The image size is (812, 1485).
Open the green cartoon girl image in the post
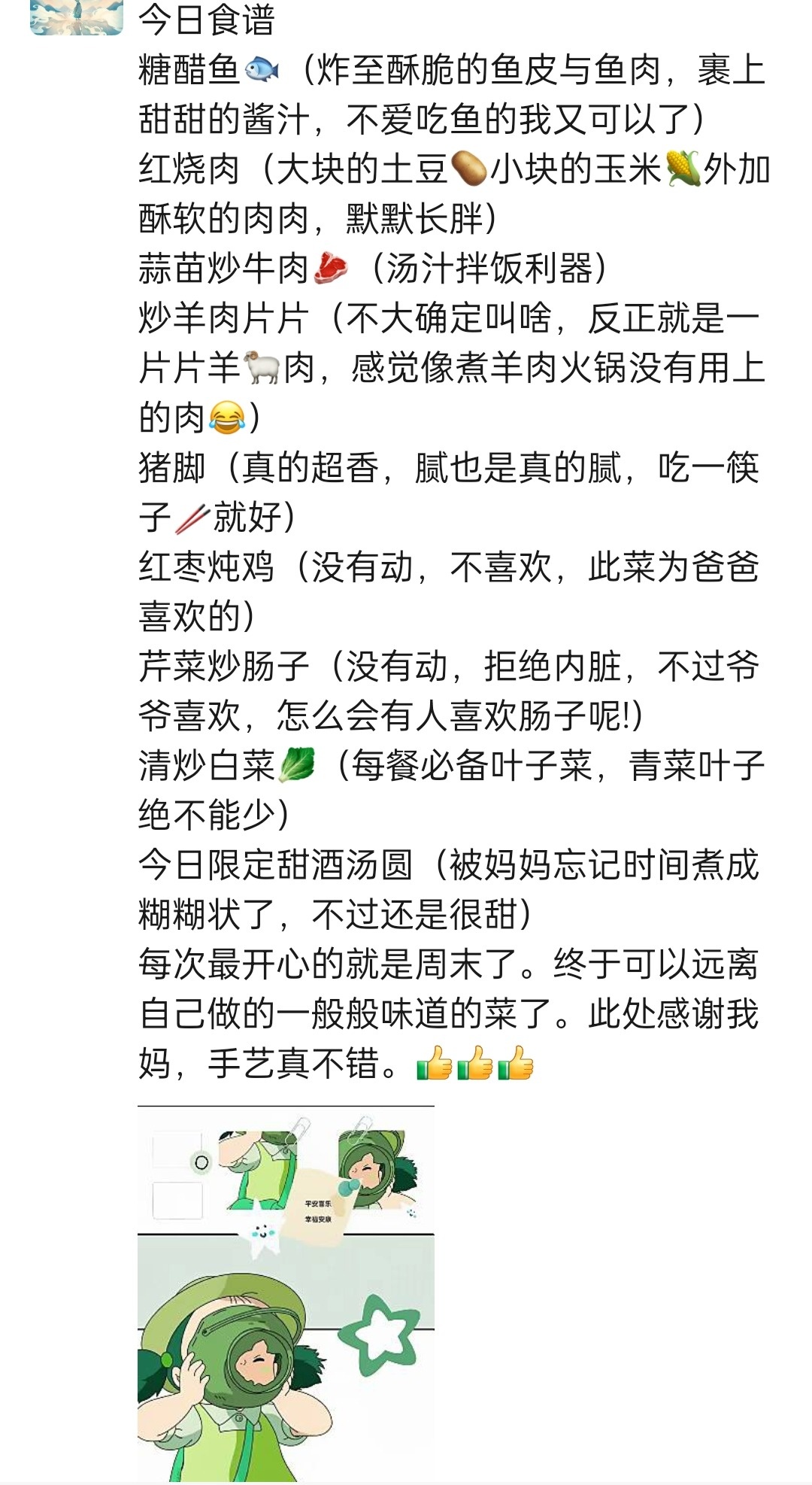pyautogui.click(x=286, y=1294)
